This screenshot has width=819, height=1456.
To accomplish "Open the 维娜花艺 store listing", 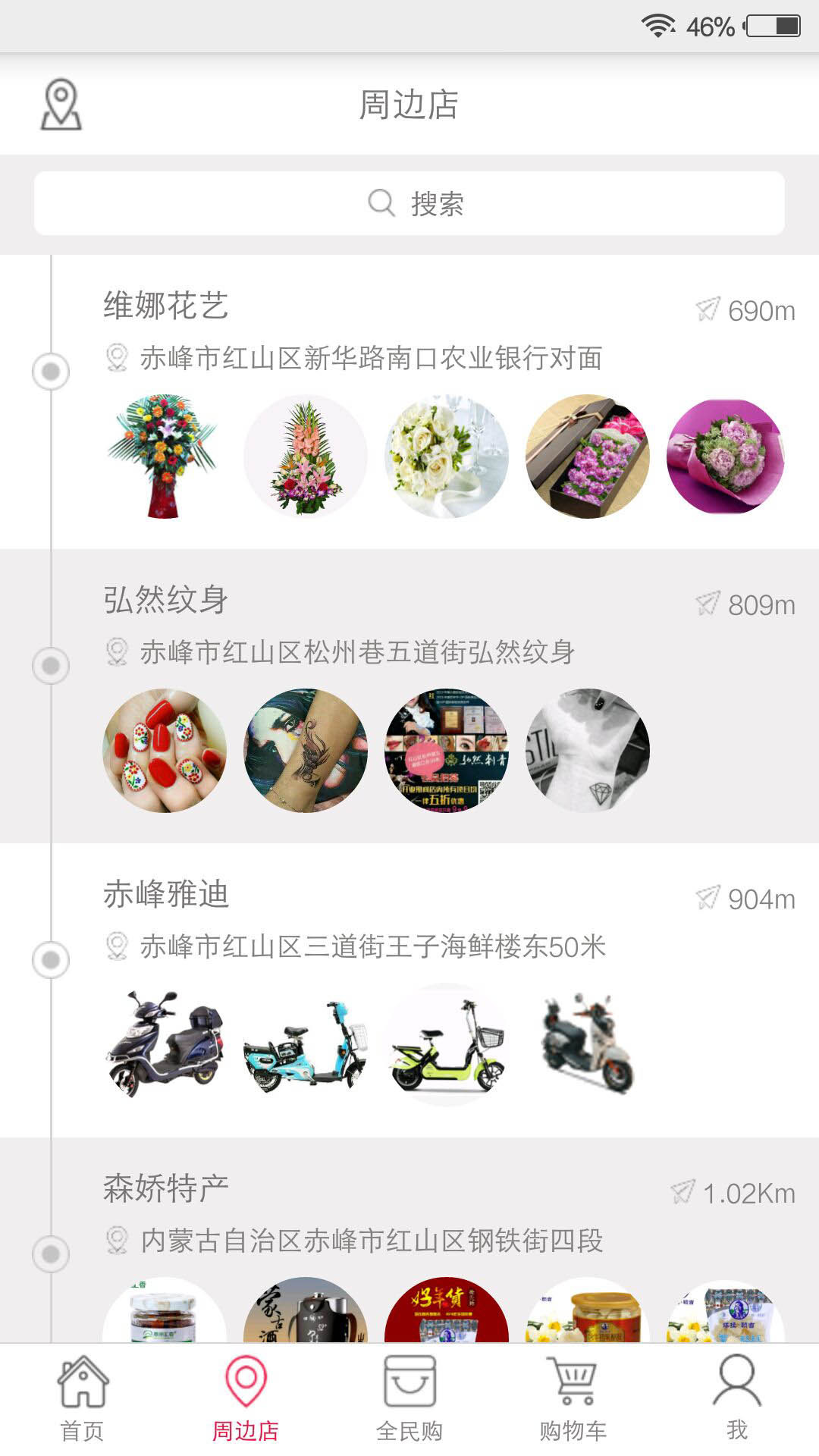I will (x=165, y=306).
